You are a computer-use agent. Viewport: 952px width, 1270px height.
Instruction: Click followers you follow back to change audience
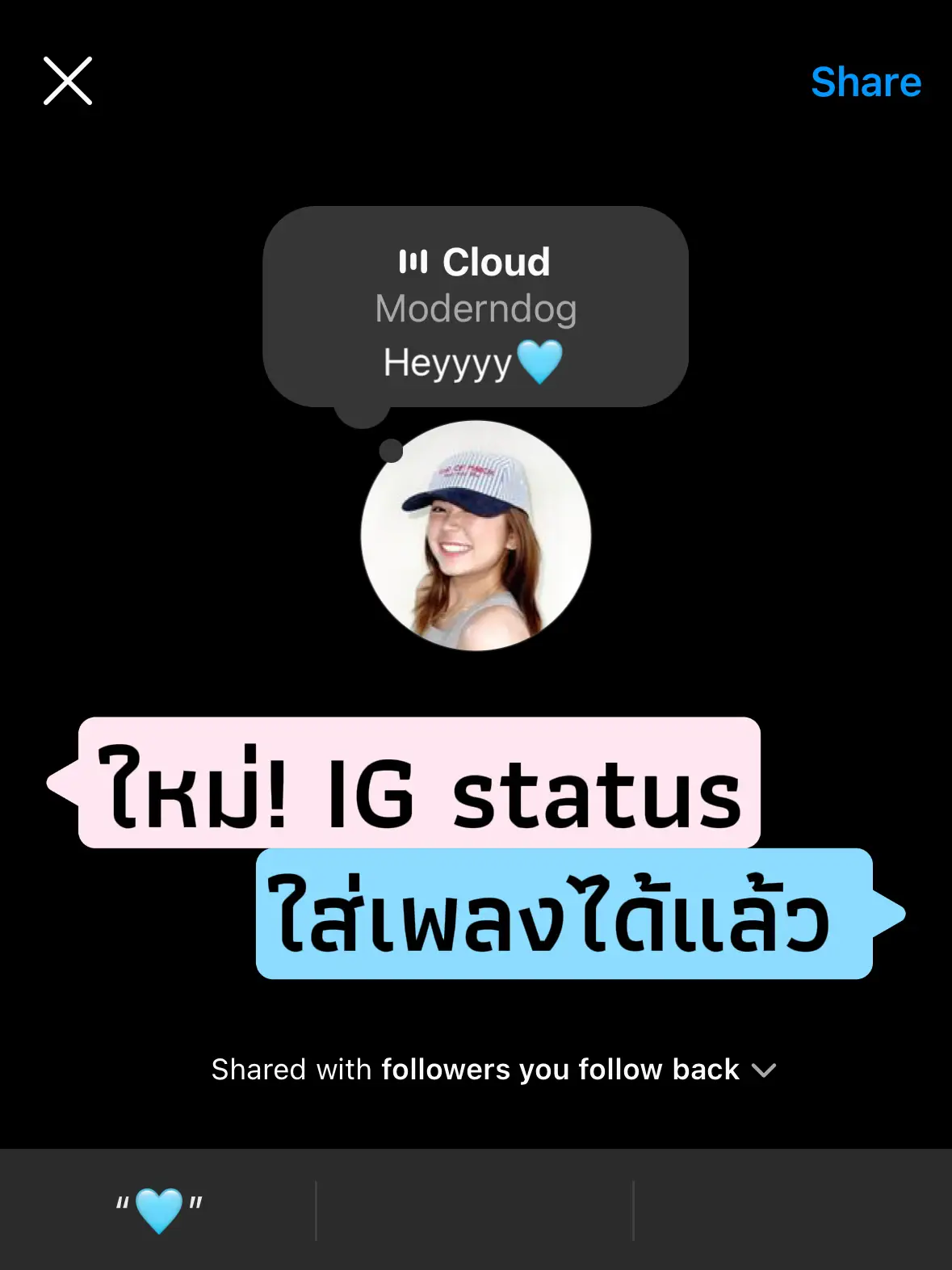click(x=558, y=1069)
